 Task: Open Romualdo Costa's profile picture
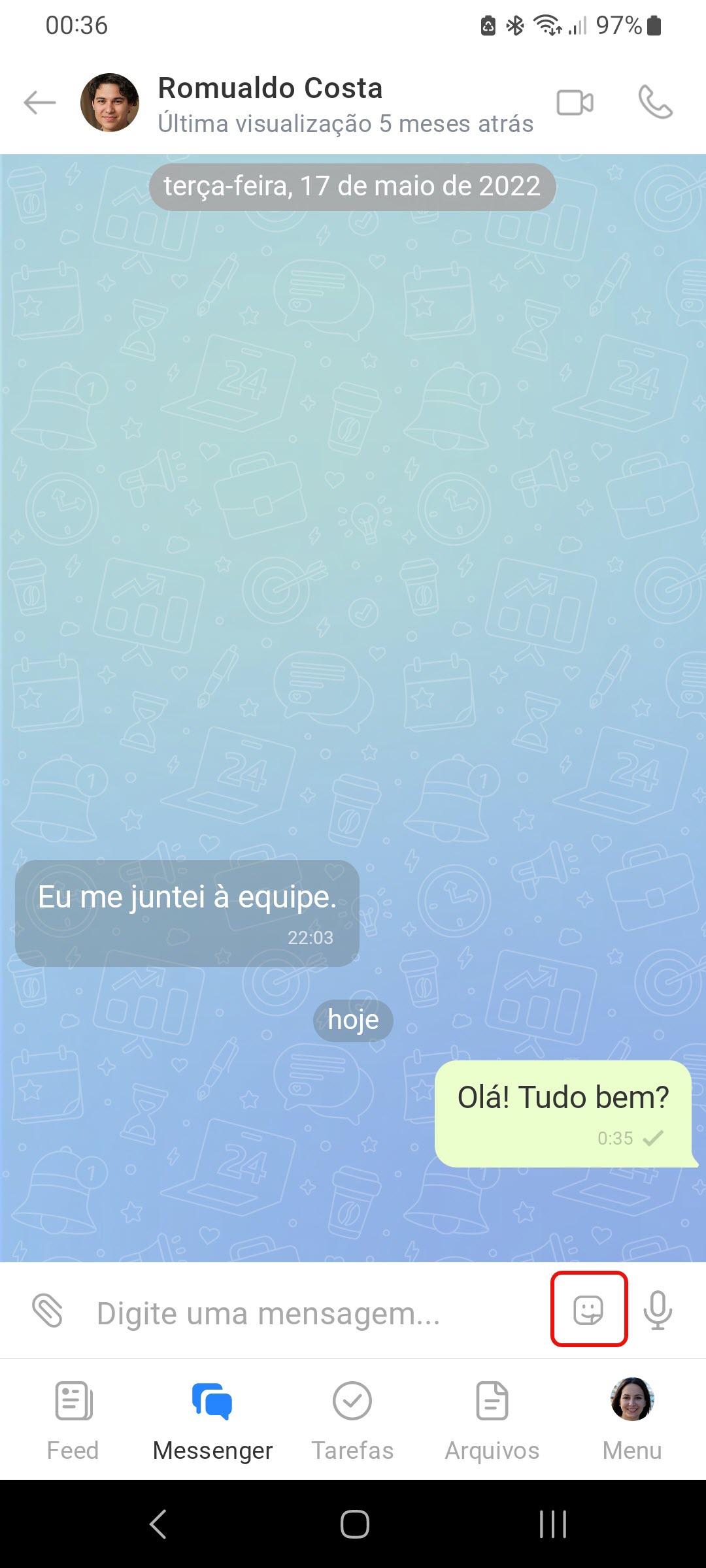[109, 103]
